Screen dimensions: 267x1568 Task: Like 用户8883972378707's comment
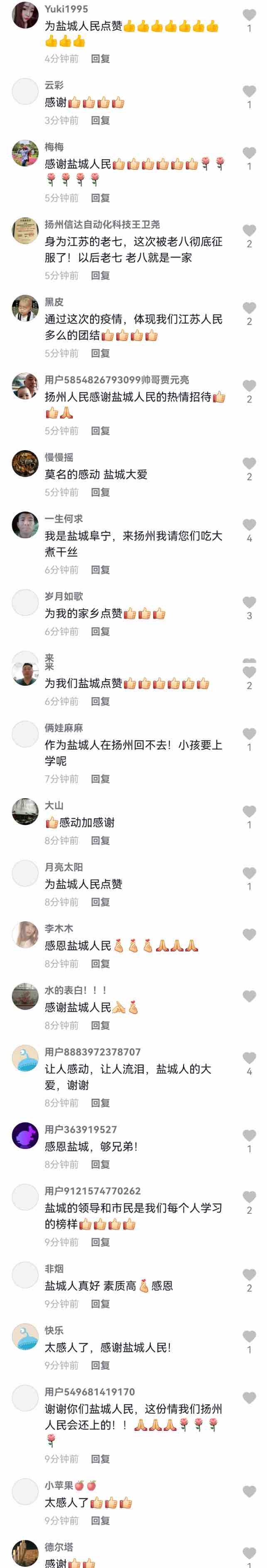click(x=249, y=1058)
